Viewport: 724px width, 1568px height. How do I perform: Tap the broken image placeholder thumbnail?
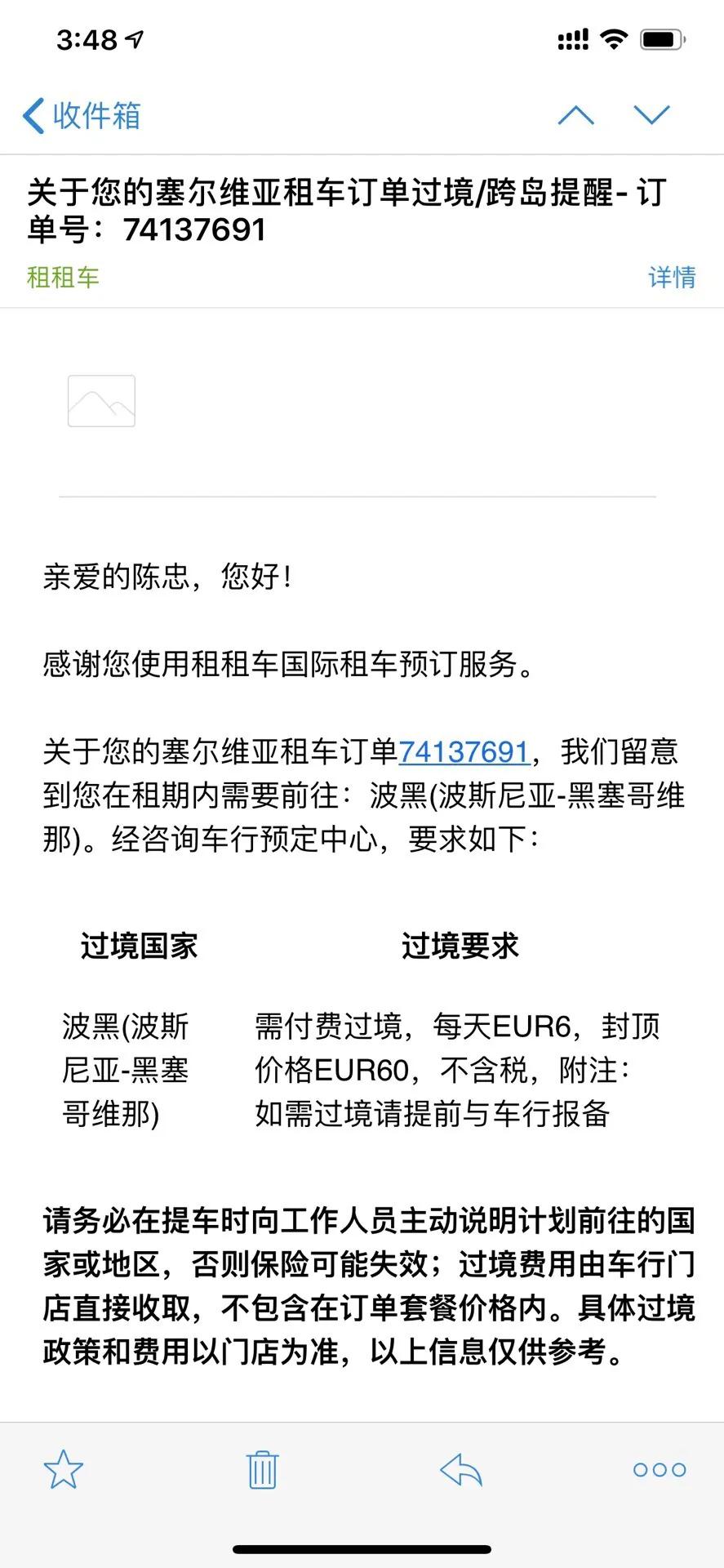[x=100, y=401]
